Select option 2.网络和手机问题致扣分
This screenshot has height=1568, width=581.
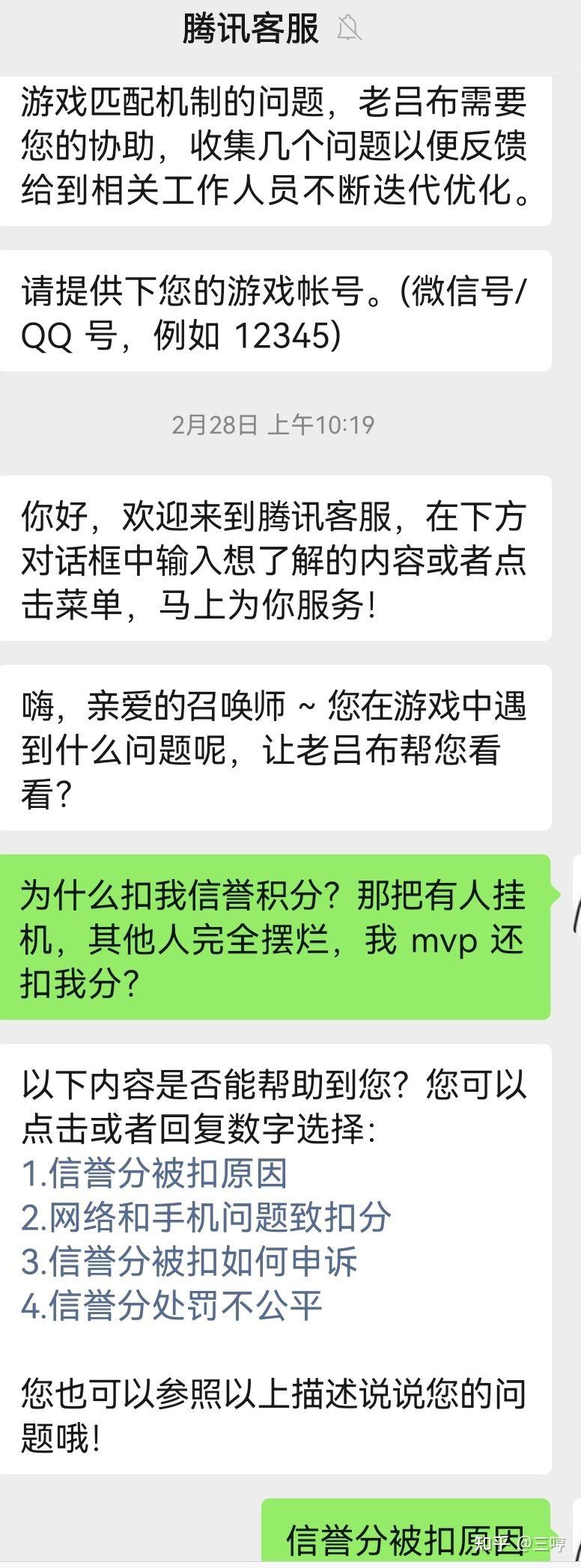click(x=206, y=1218)
